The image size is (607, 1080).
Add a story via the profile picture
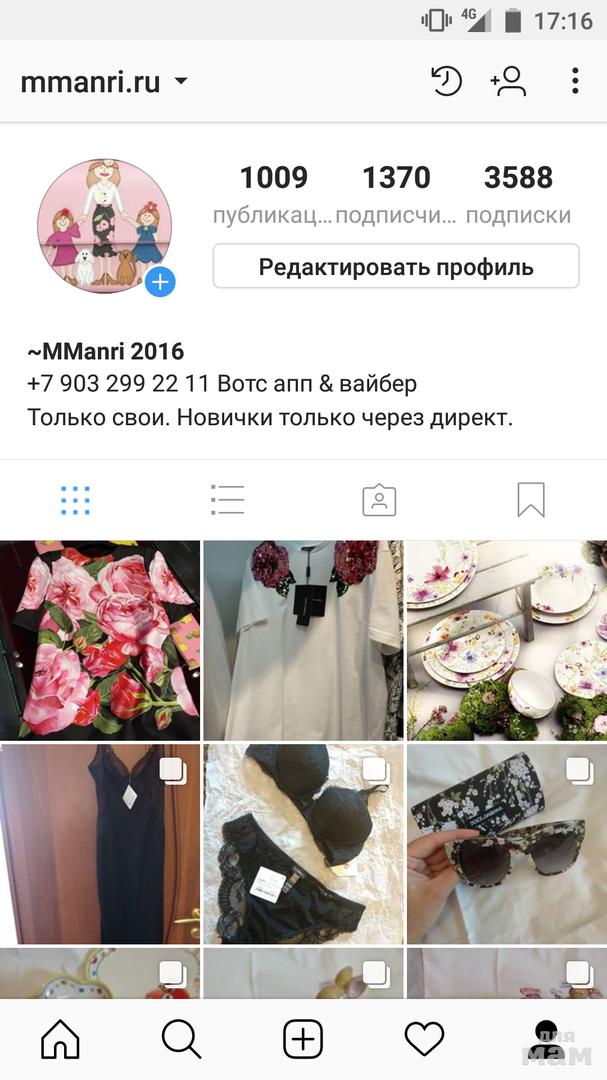(159, 282)
